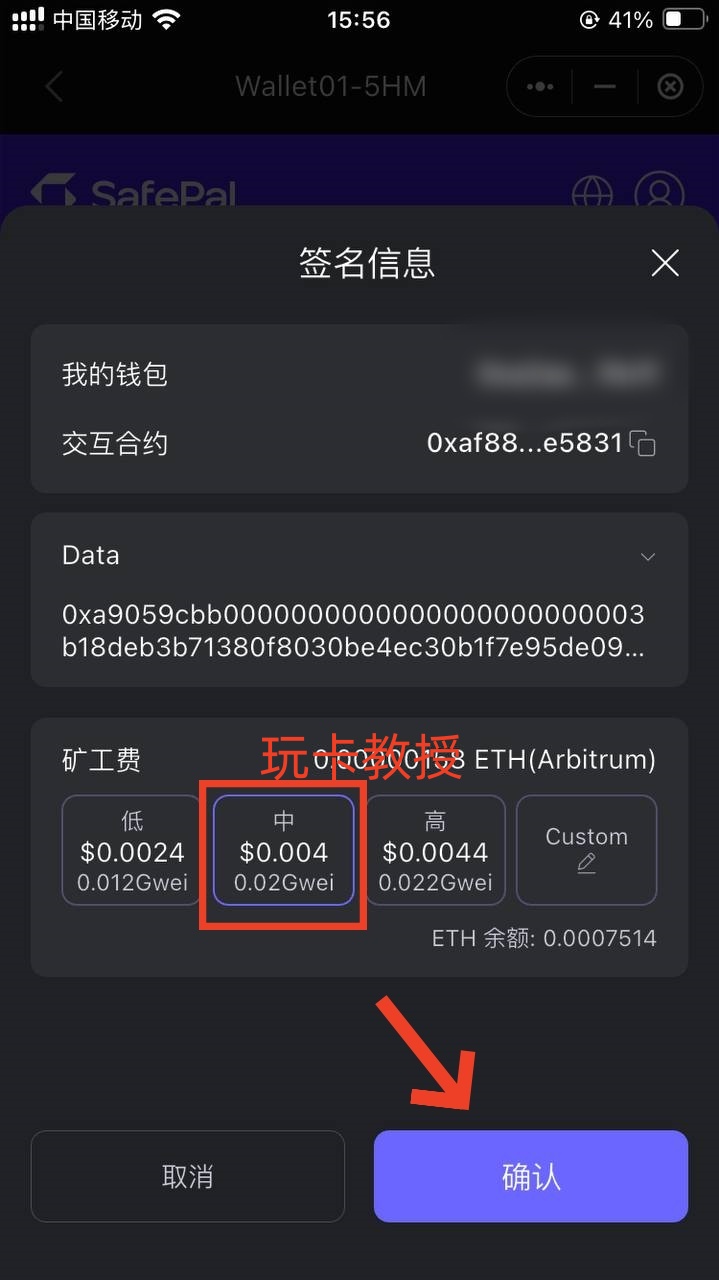Open Custom gas fee settings
This screenshot has height=1280, width=719.
(586, 851)
